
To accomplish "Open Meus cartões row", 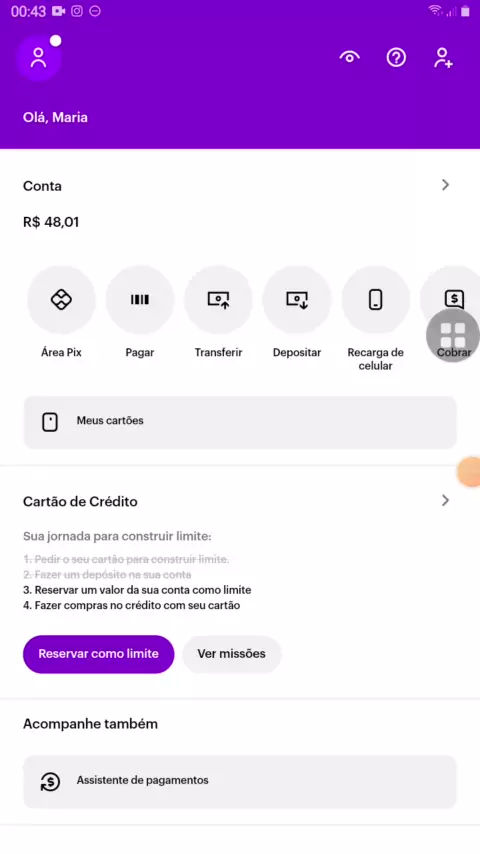I will coord(240,422).
